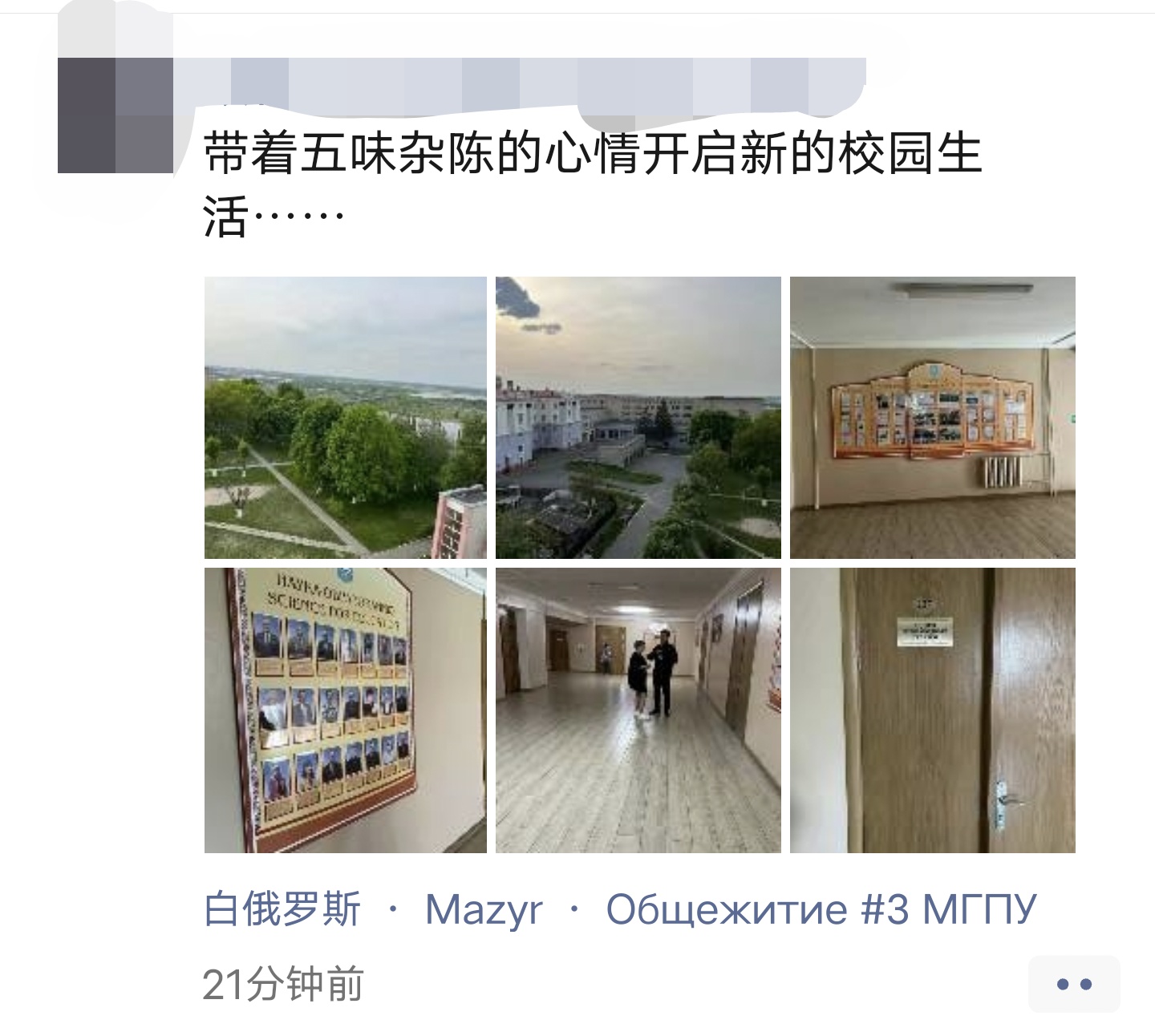Open the wooden door photo
The image size is (1155, 1036).
pos(932,710)
